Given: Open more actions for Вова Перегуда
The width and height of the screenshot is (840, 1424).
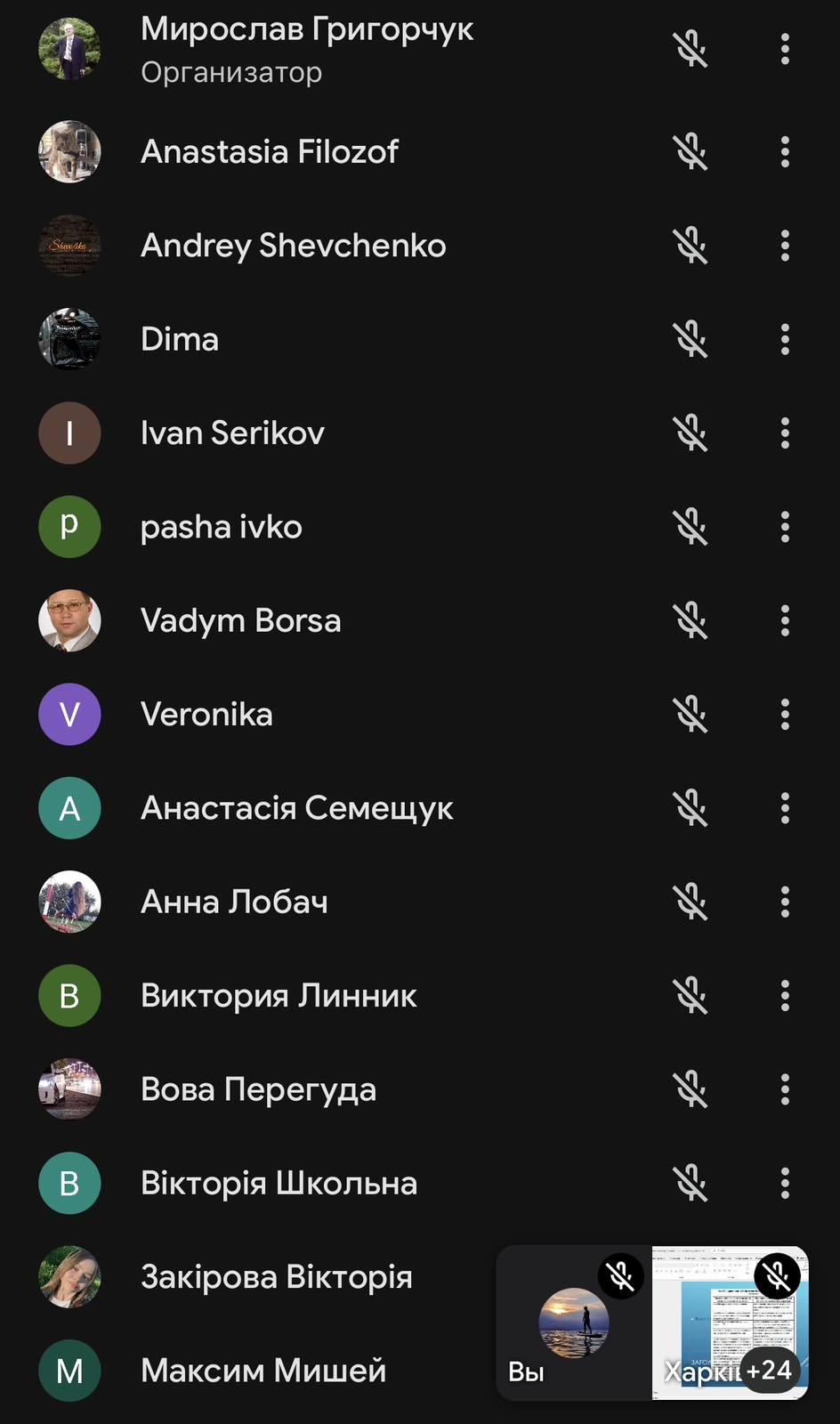Looking at the screenshot, I should 785,1089.
